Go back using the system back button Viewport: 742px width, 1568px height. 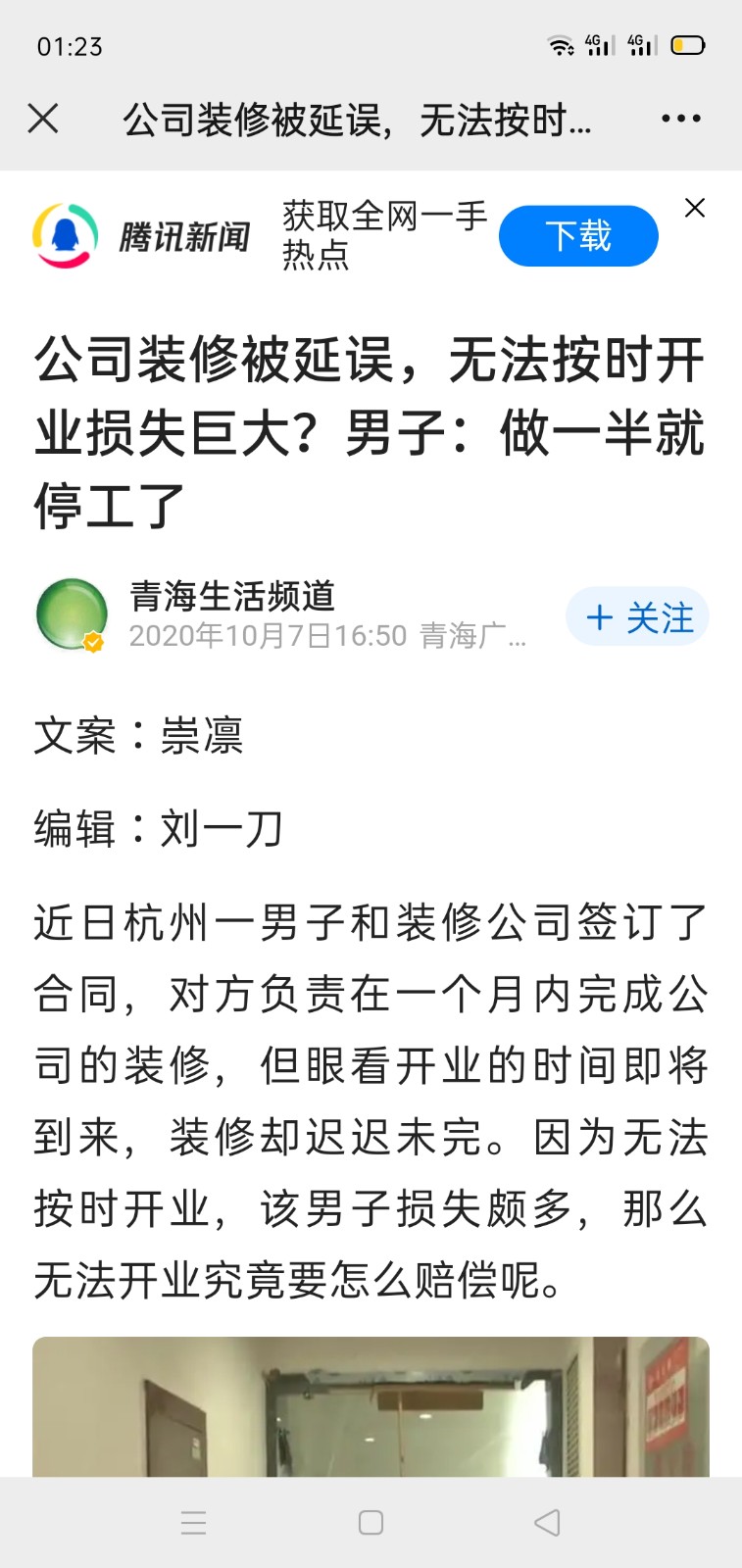(x=547, y=1522)
